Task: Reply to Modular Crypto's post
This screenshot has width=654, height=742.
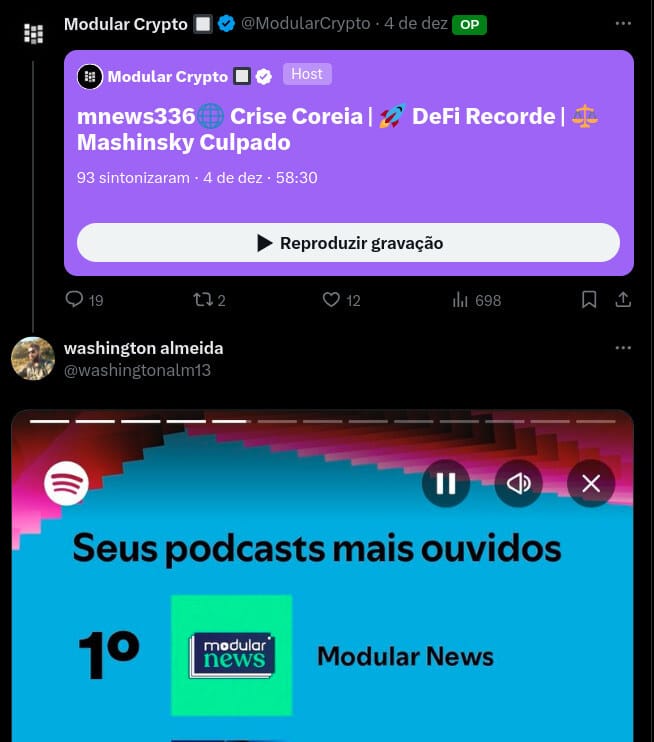Action: point(74,299)
